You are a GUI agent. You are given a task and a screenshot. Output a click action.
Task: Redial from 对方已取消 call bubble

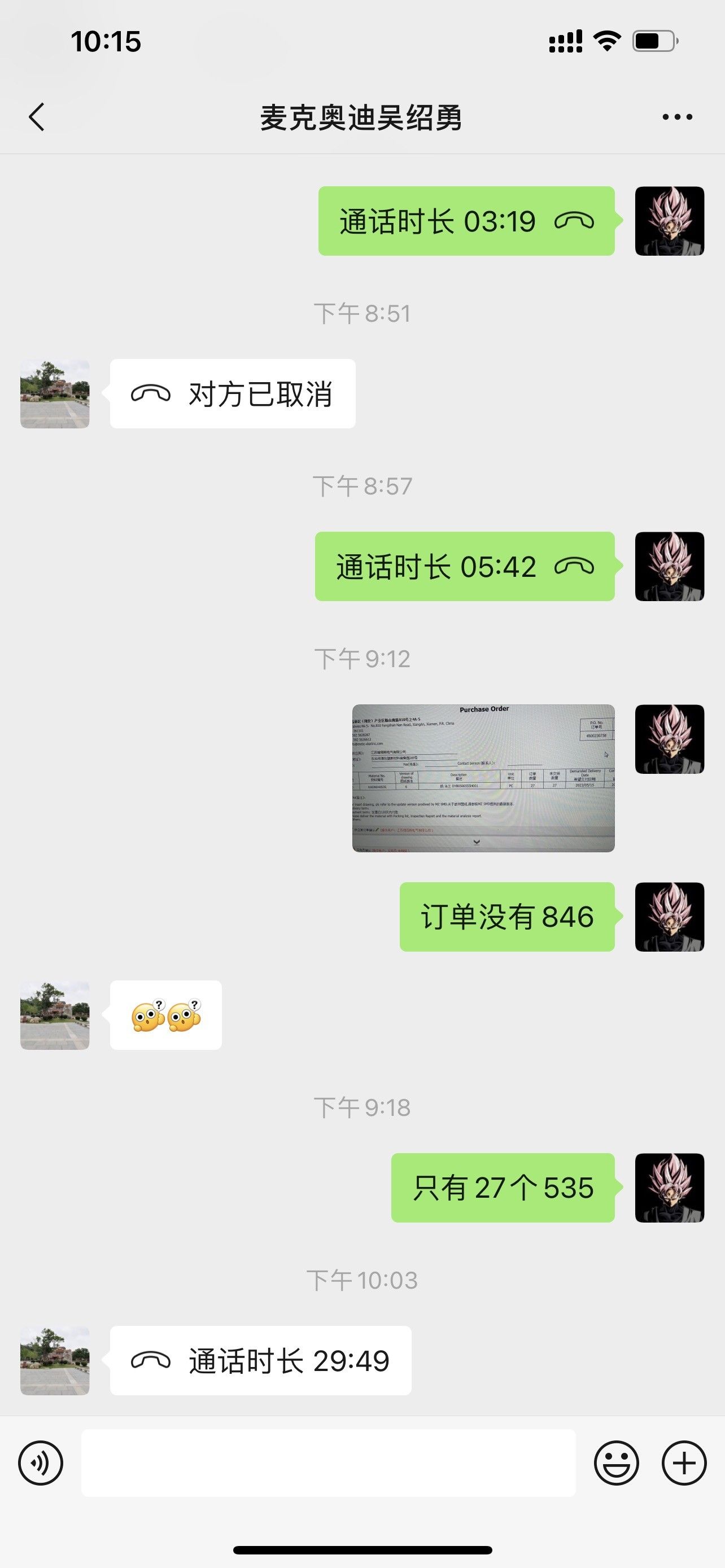coord(233,394)
